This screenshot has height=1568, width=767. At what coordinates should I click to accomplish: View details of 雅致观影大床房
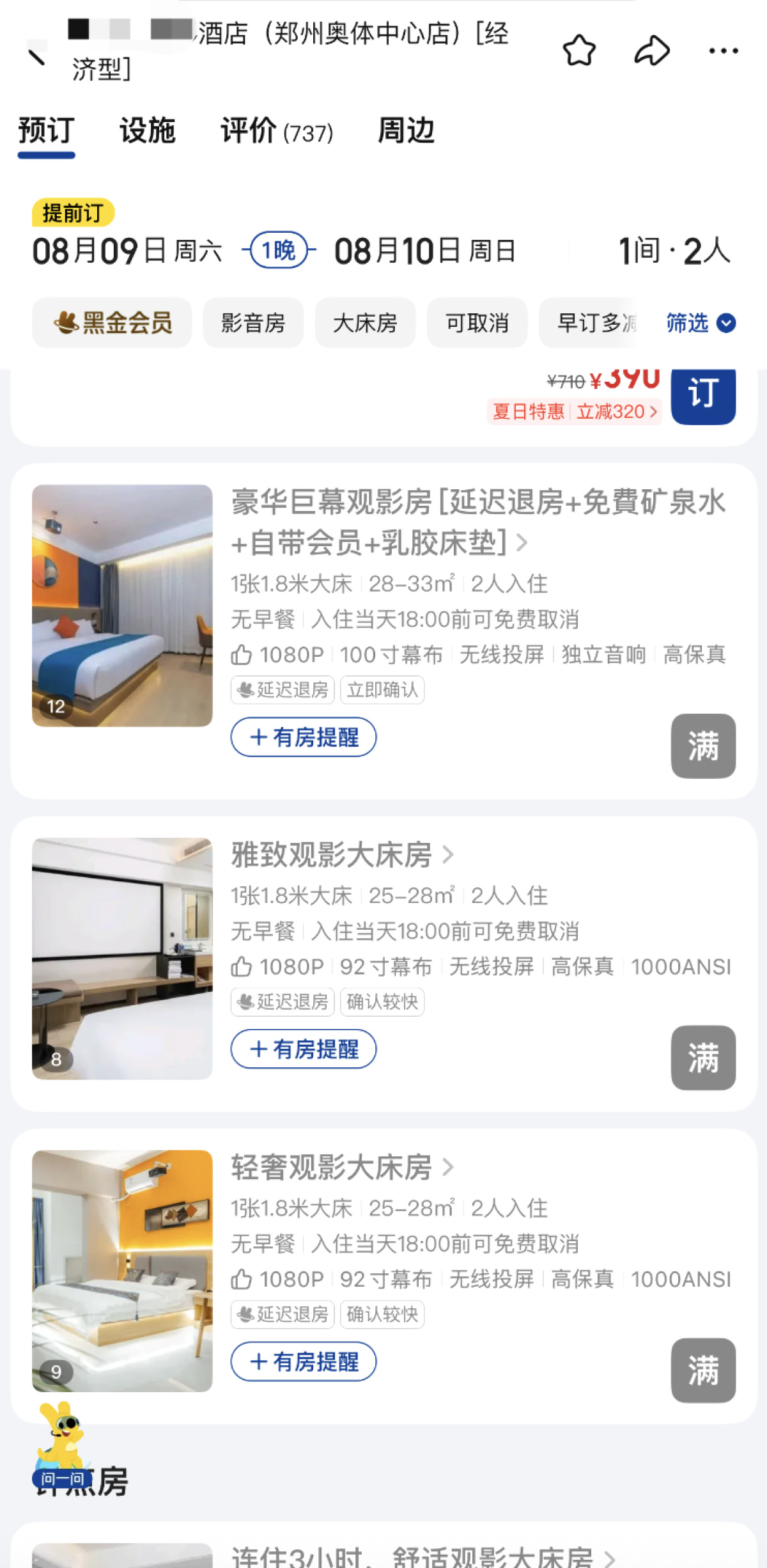(x=343, y=855)
